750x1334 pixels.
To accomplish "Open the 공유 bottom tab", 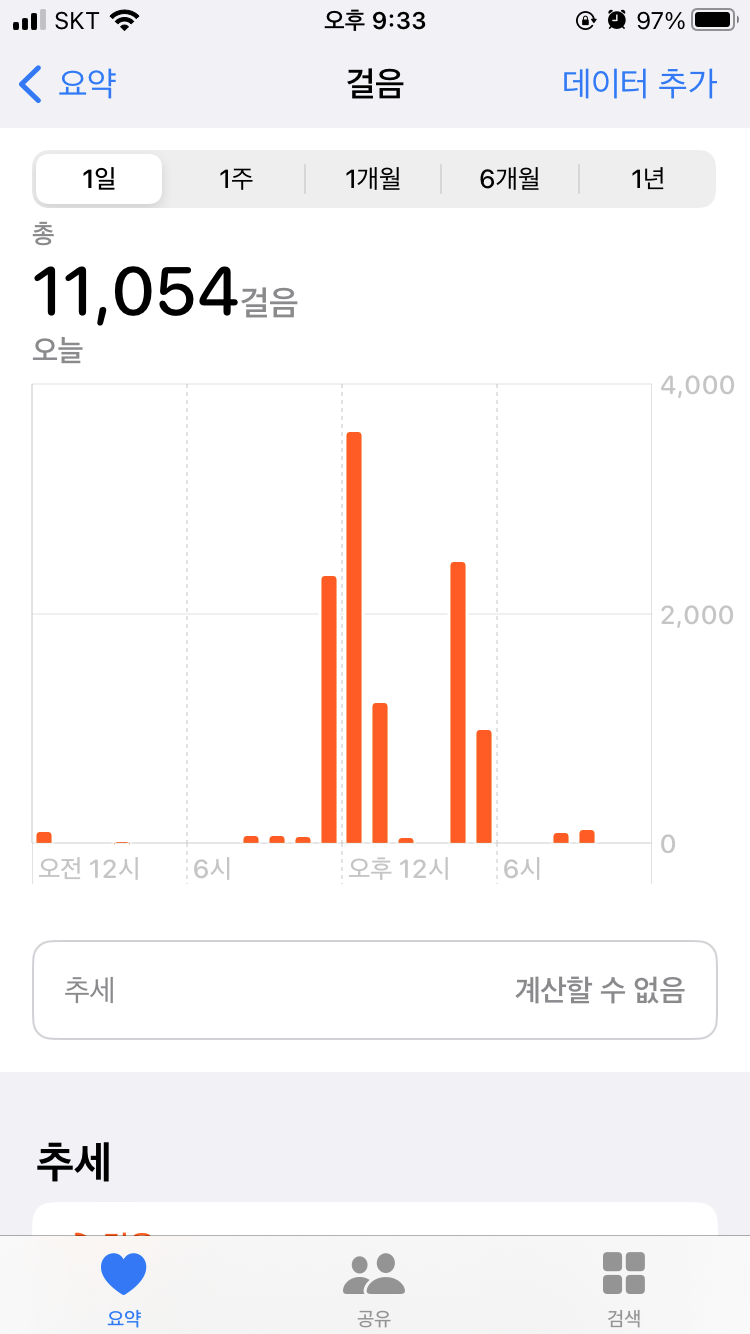I will (374, 1287).
